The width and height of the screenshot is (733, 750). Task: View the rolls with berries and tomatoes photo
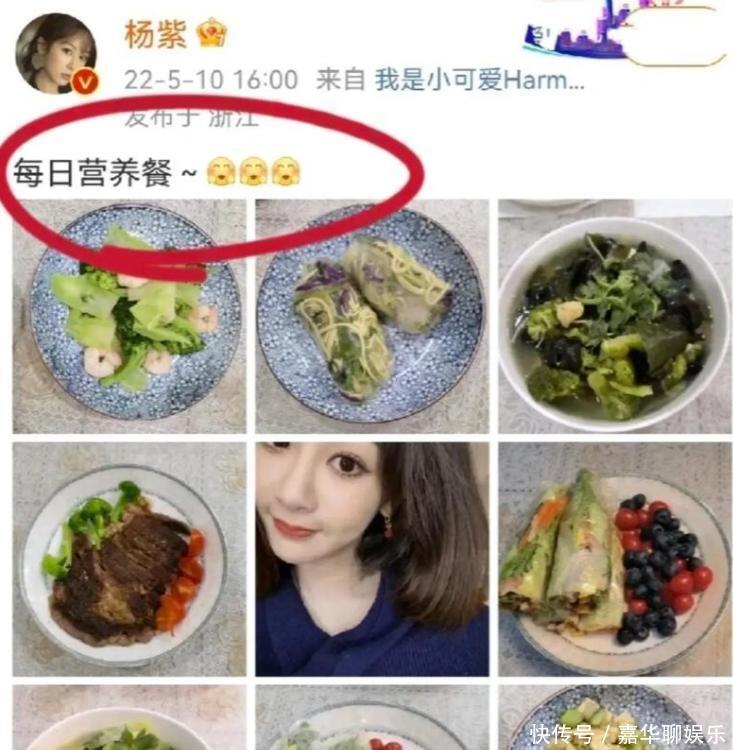pos(614,559)
